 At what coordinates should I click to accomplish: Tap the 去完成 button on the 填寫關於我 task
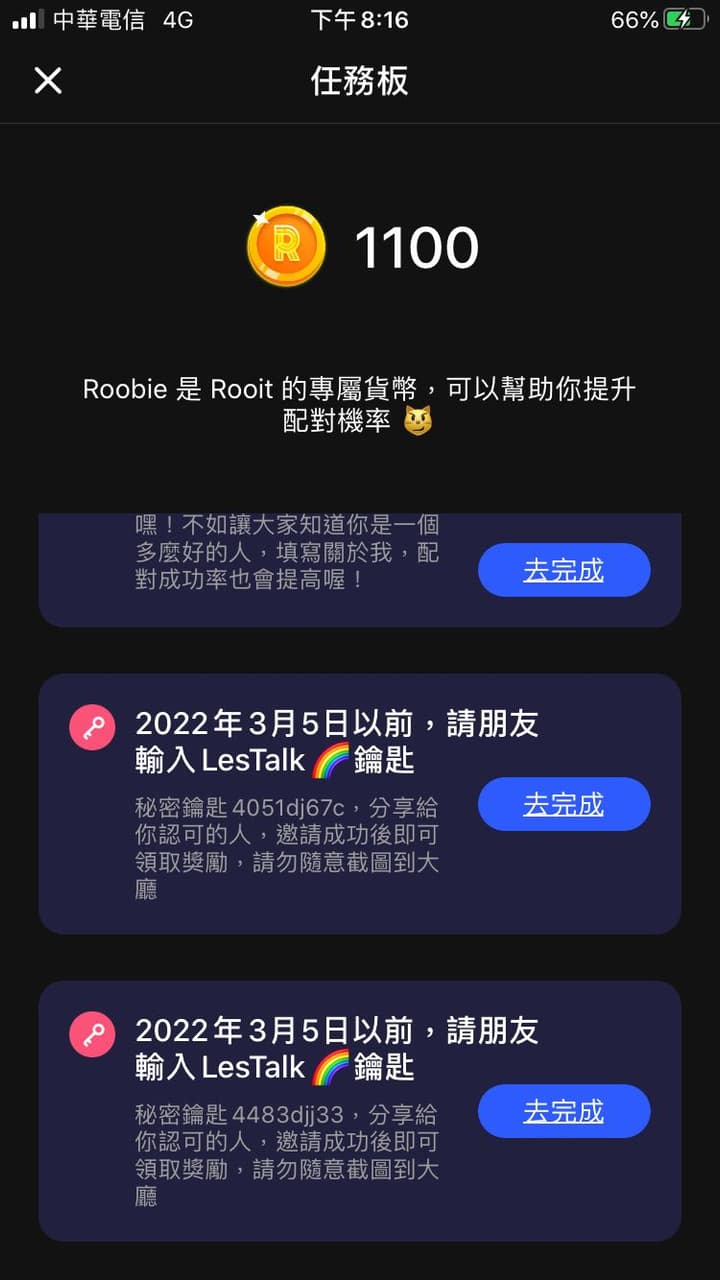point(563,569)
